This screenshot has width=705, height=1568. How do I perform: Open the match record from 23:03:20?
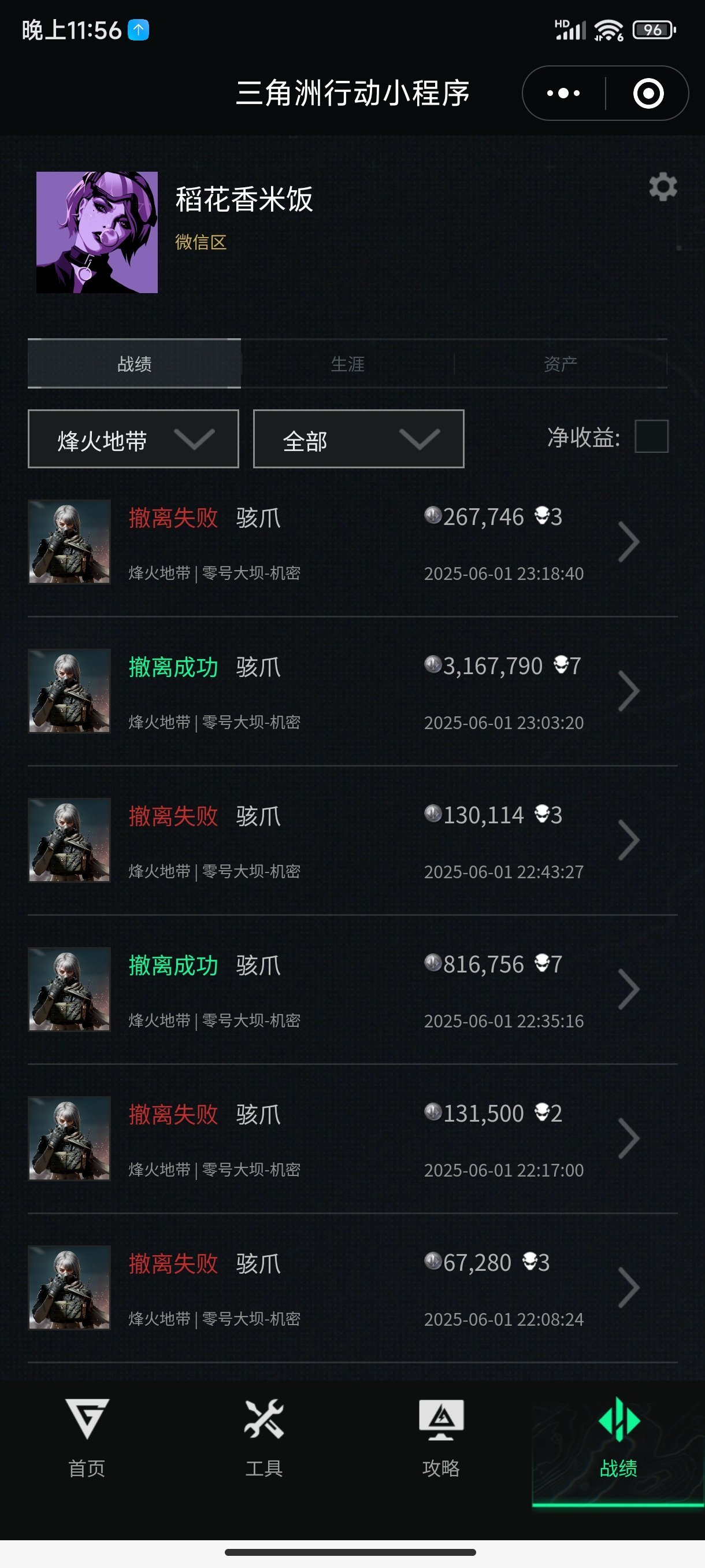[x=352, y=691]
